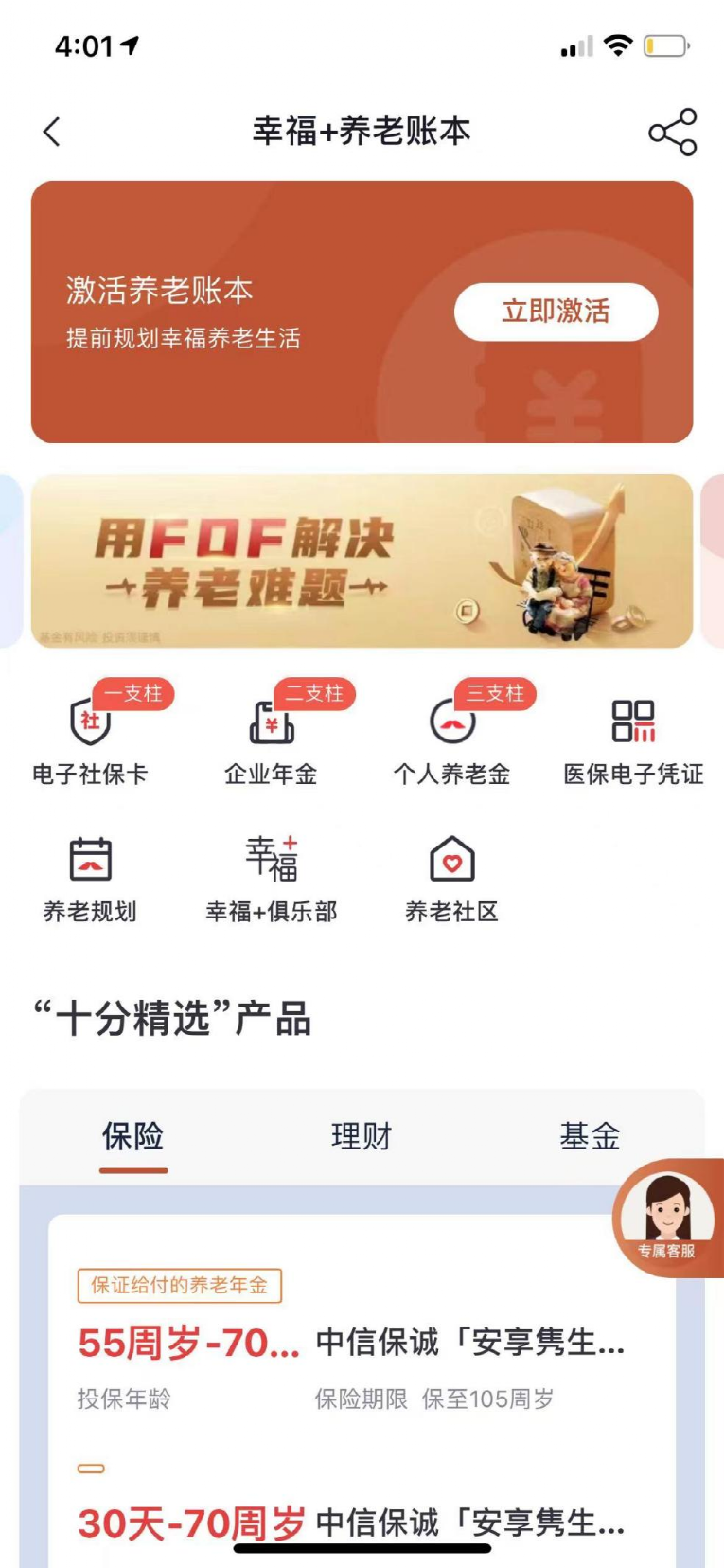Switch to the 理财 tab
Viewport: 724px width, 1568px height.
click(x=360, y=1136)
